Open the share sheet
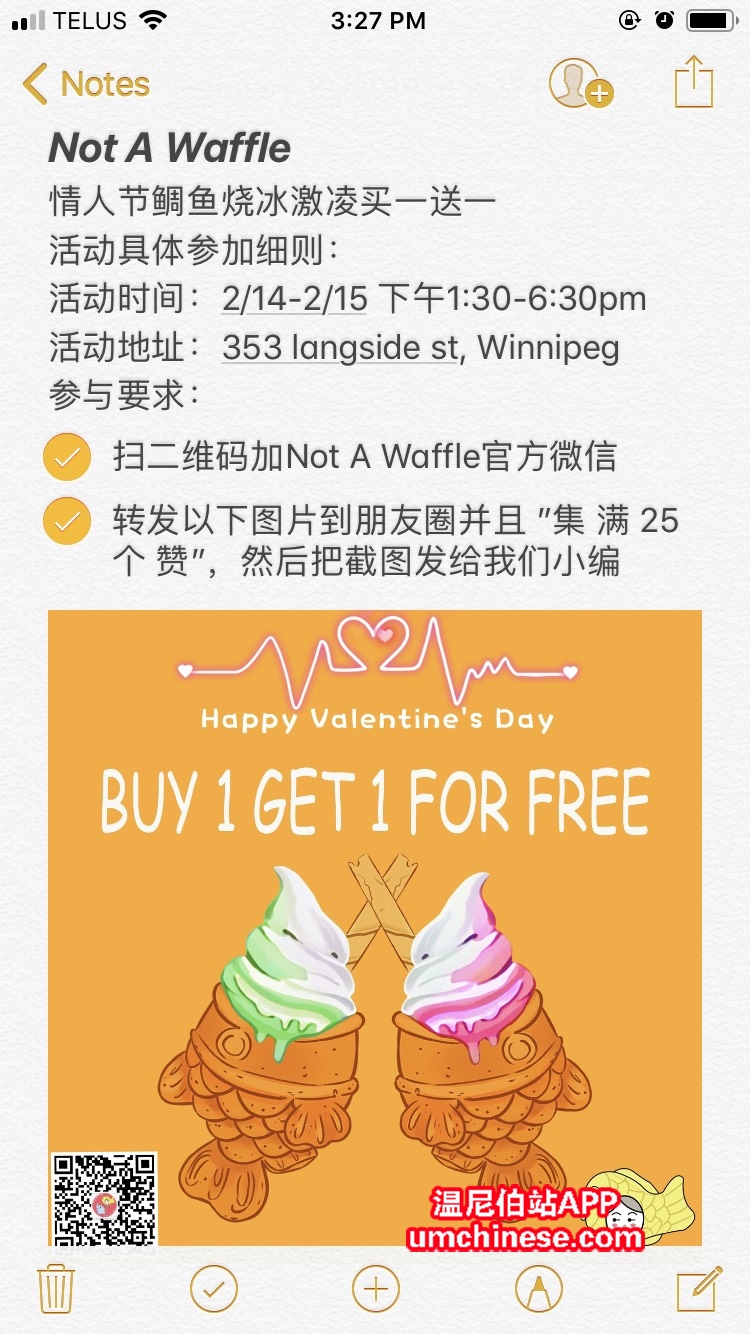The image size is (750, 1334). (693, 82)
